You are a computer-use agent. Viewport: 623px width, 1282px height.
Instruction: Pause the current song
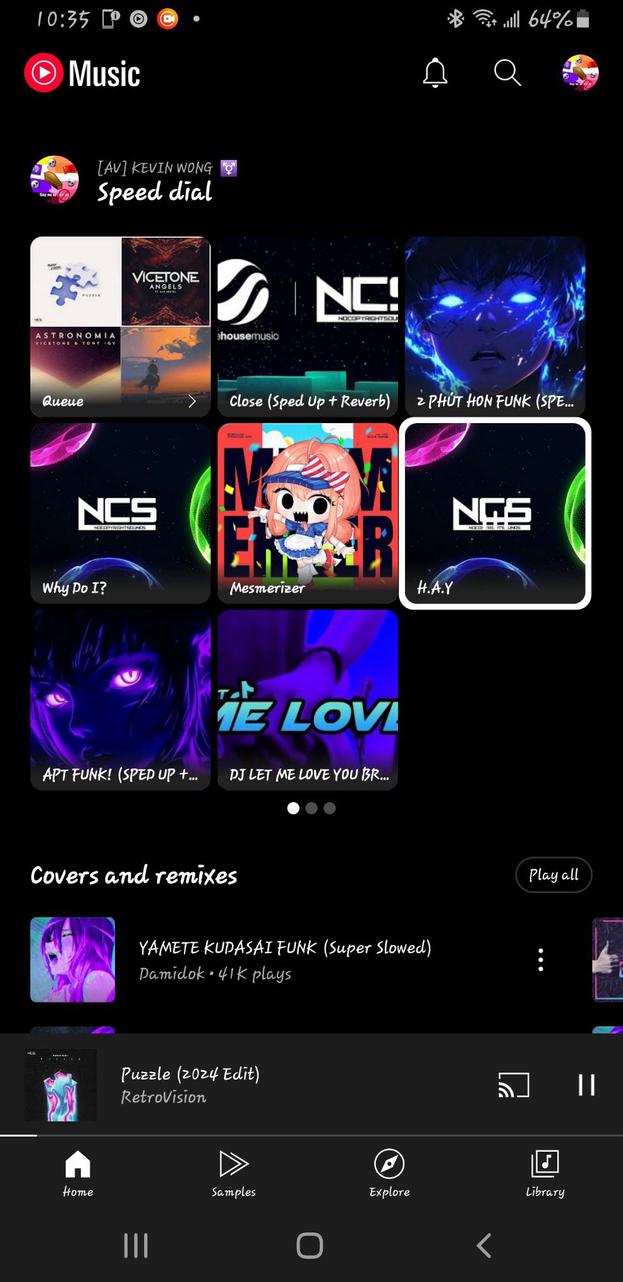[x=586, y=1084]
